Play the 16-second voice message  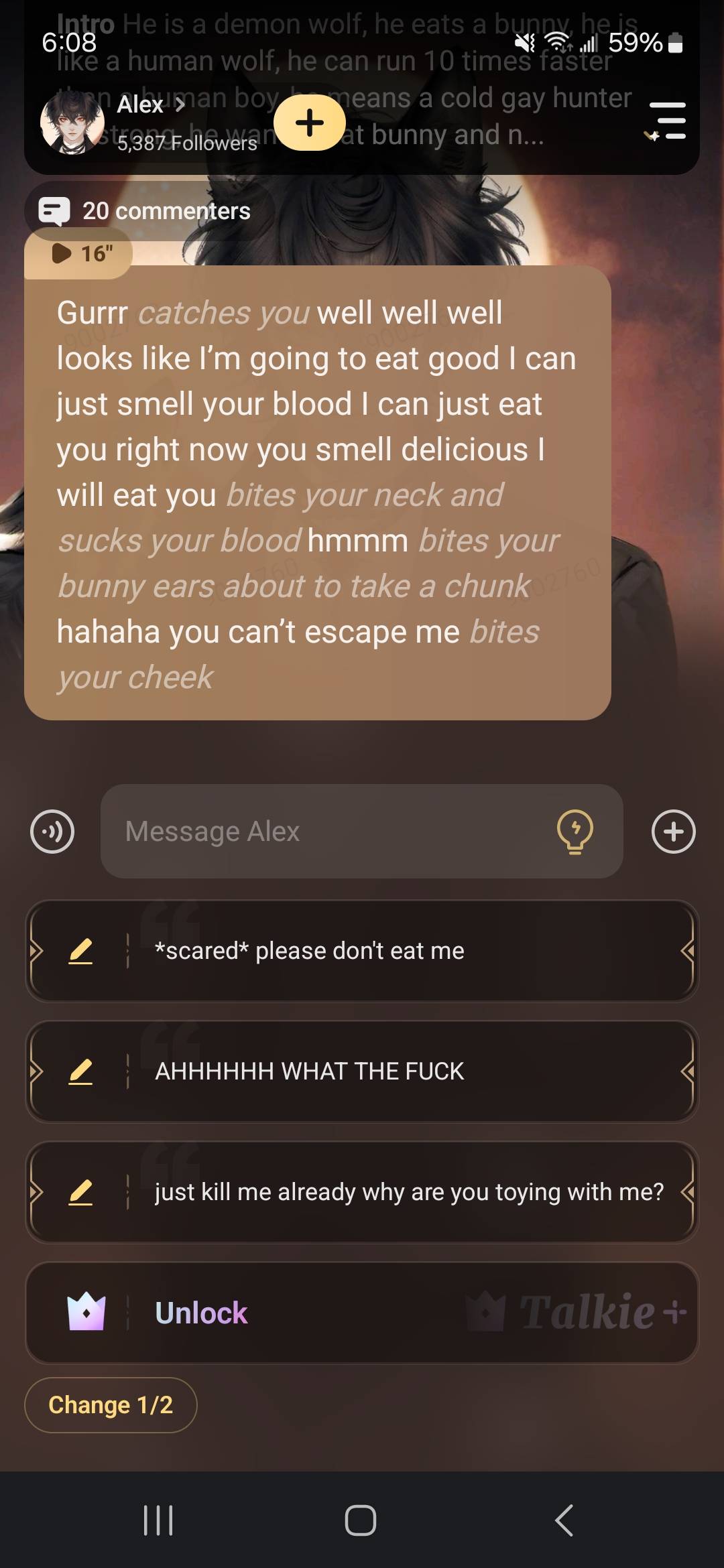(x=79, y=253)
